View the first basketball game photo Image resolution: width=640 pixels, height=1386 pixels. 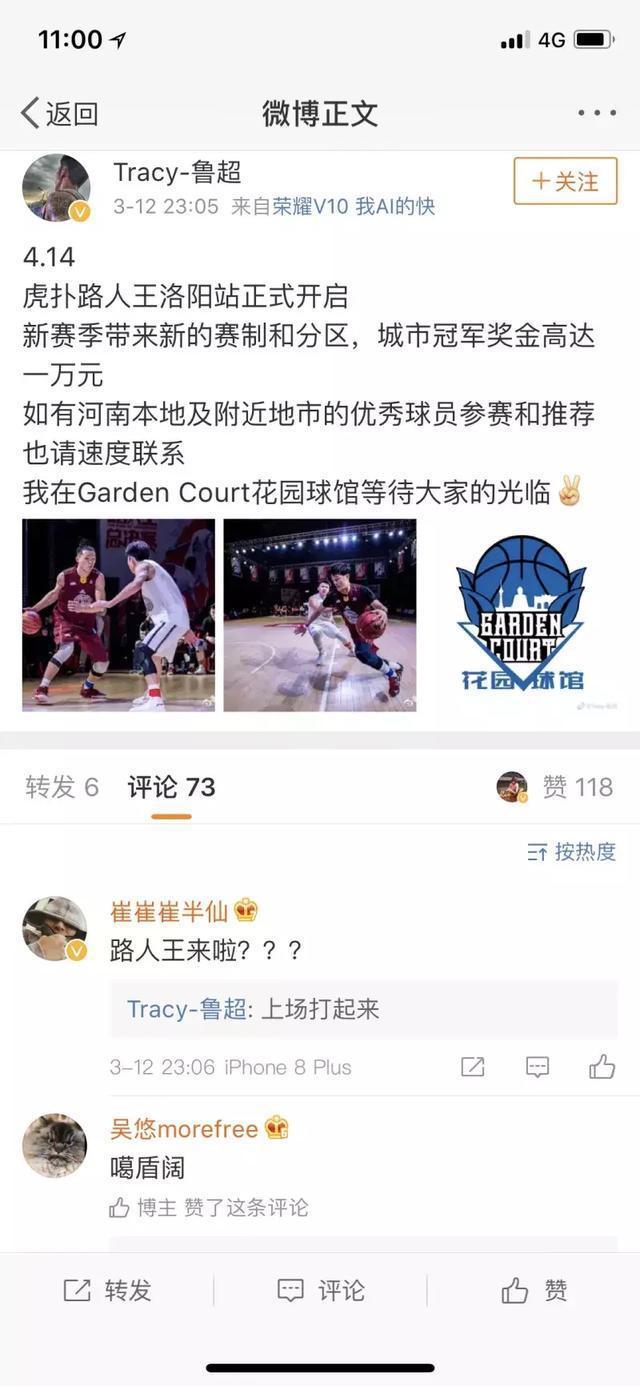[x=118, y=614]
